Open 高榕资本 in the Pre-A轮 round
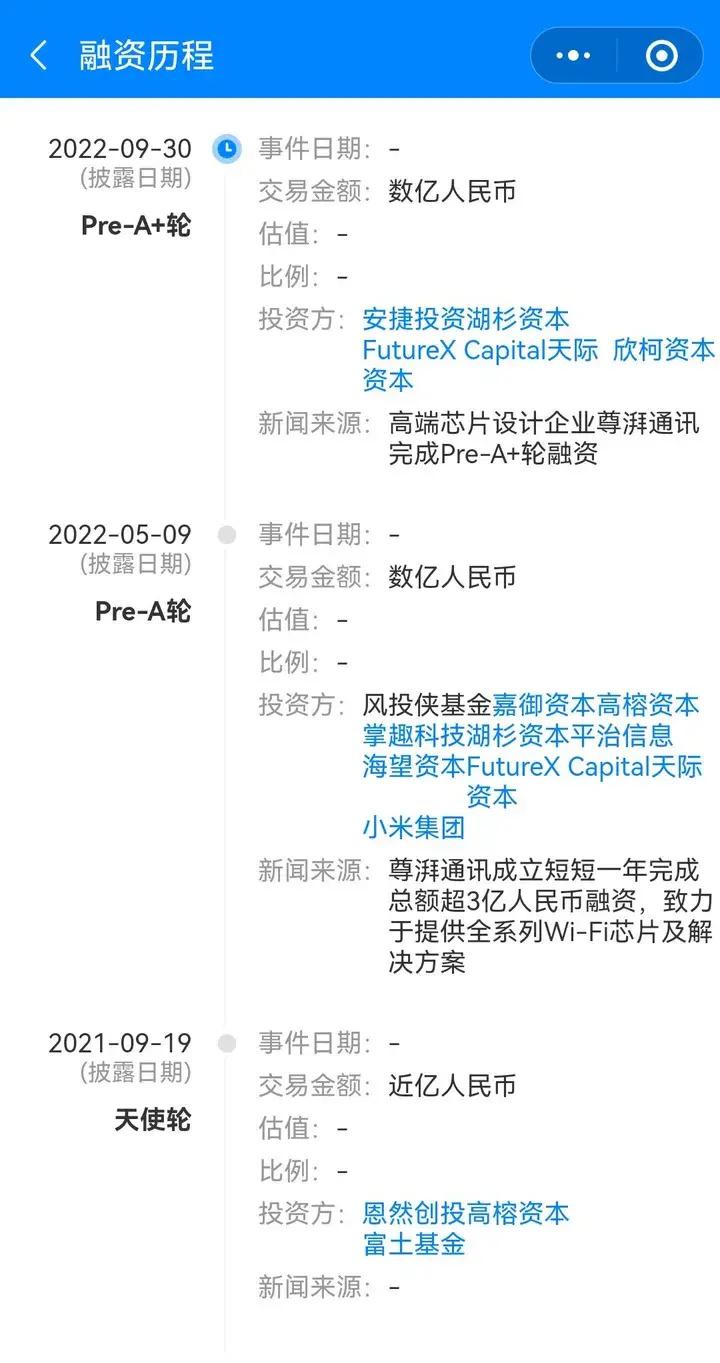The width and height of the screenshot is (720, 1363). point(648,705)
